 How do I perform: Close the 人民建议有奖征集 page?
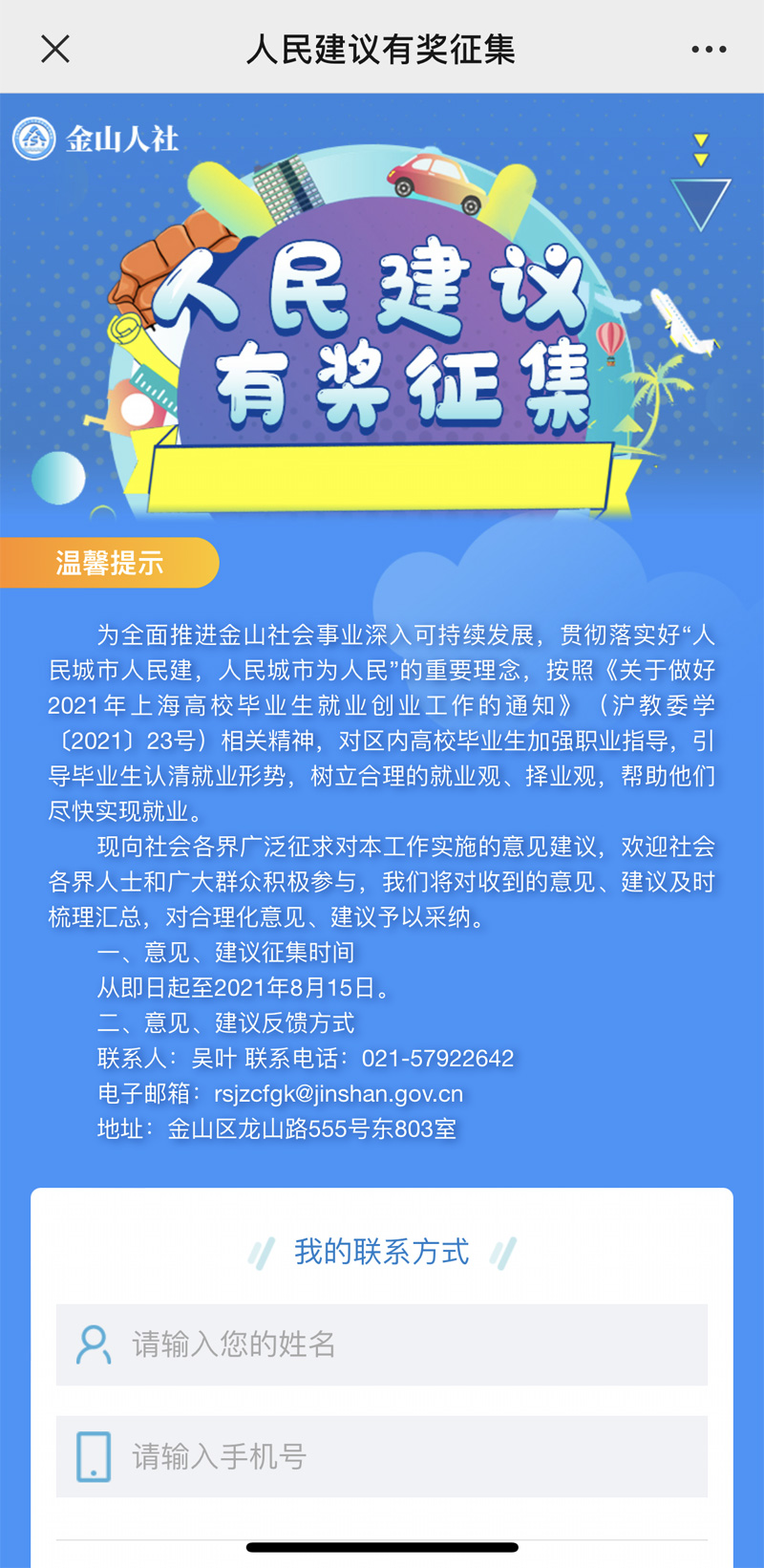tap(55, 49)
